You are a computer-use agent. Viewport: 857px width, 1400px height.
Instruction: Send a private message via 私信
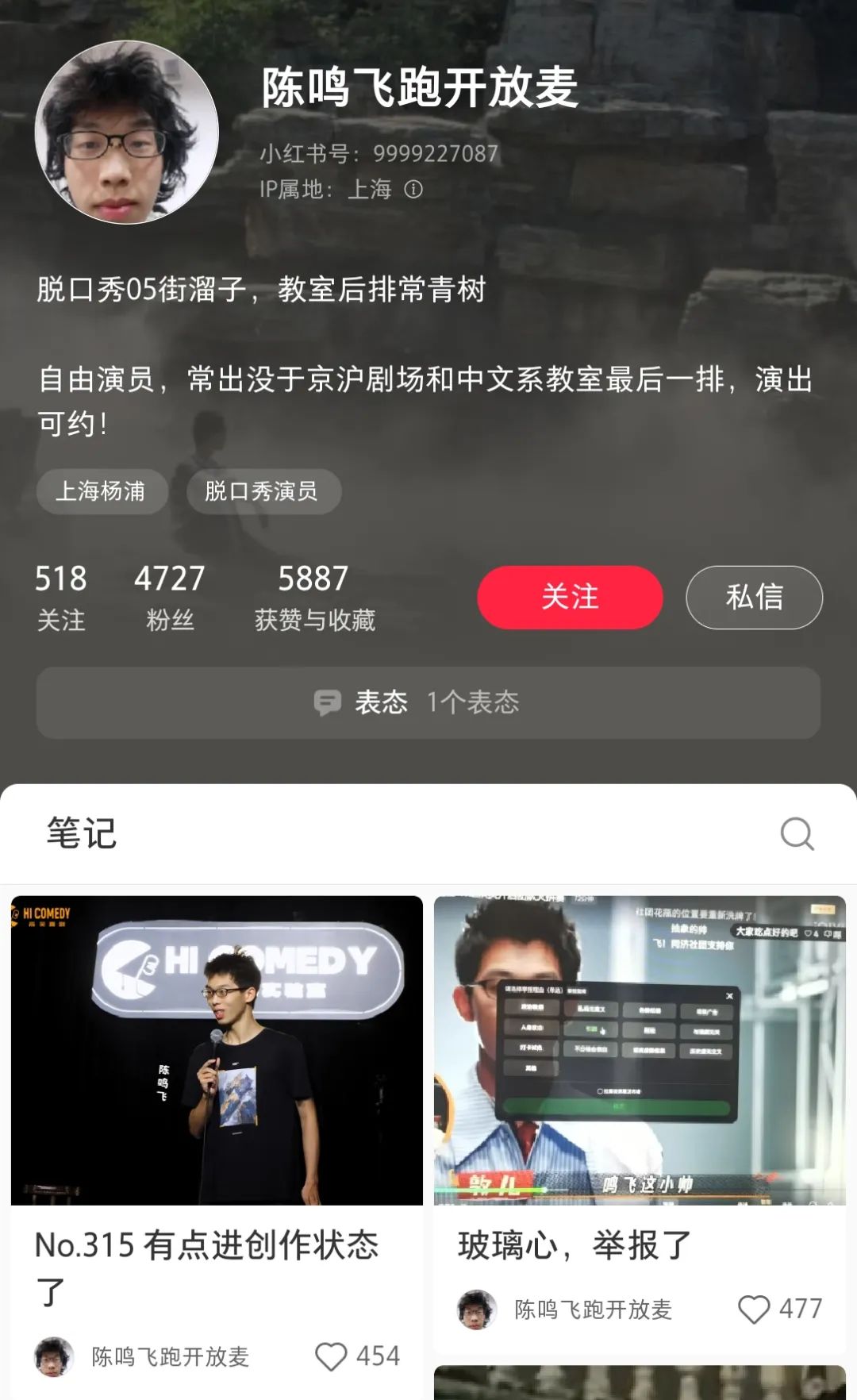point(753,597)
